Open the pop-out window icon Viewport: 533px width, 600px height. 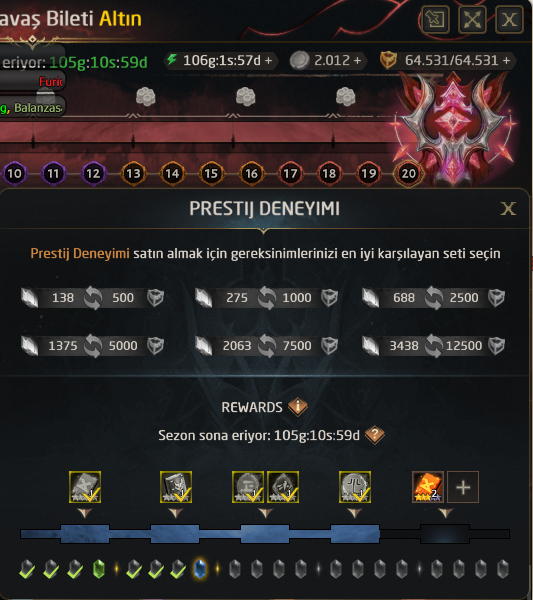coord(435,19)
